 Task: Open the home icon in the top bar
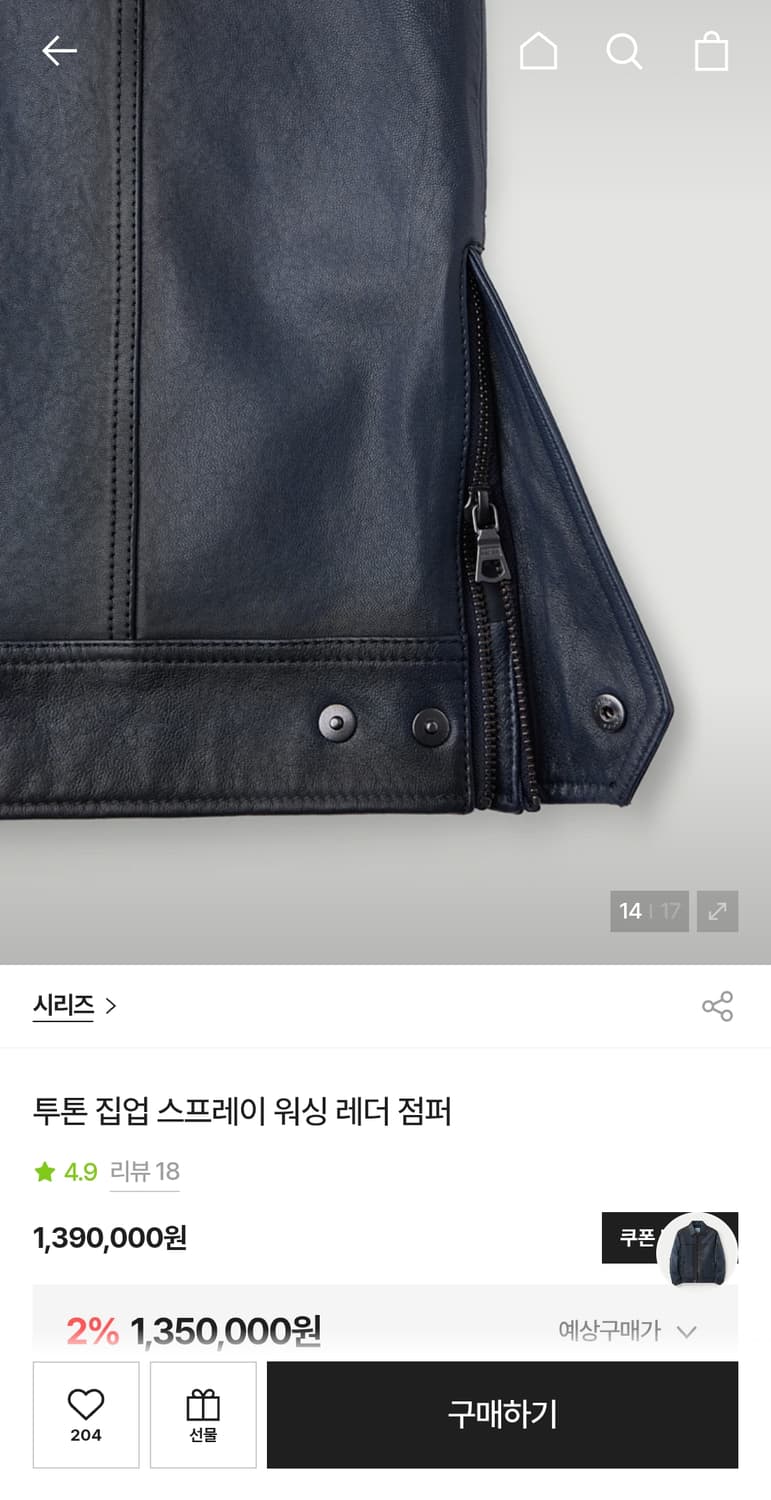(538, 52)
